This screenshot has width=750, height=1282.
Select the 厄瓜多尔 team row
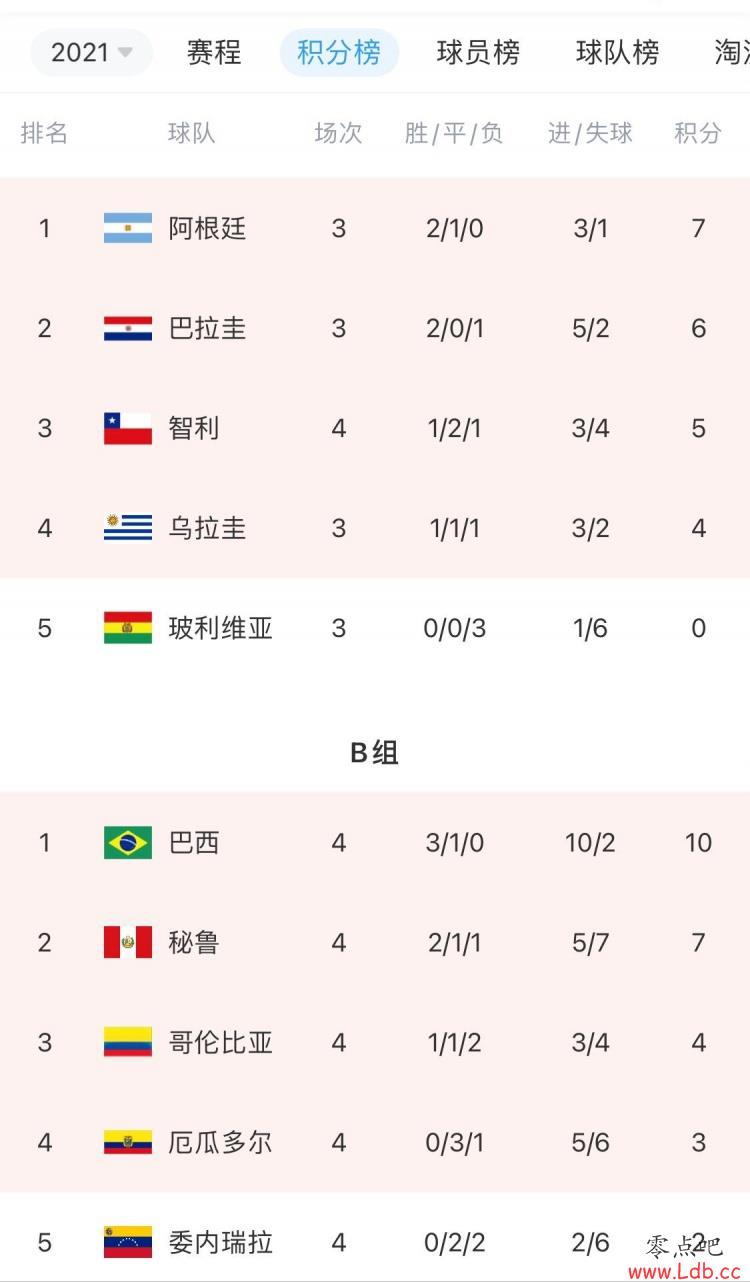coord(375,1142)
